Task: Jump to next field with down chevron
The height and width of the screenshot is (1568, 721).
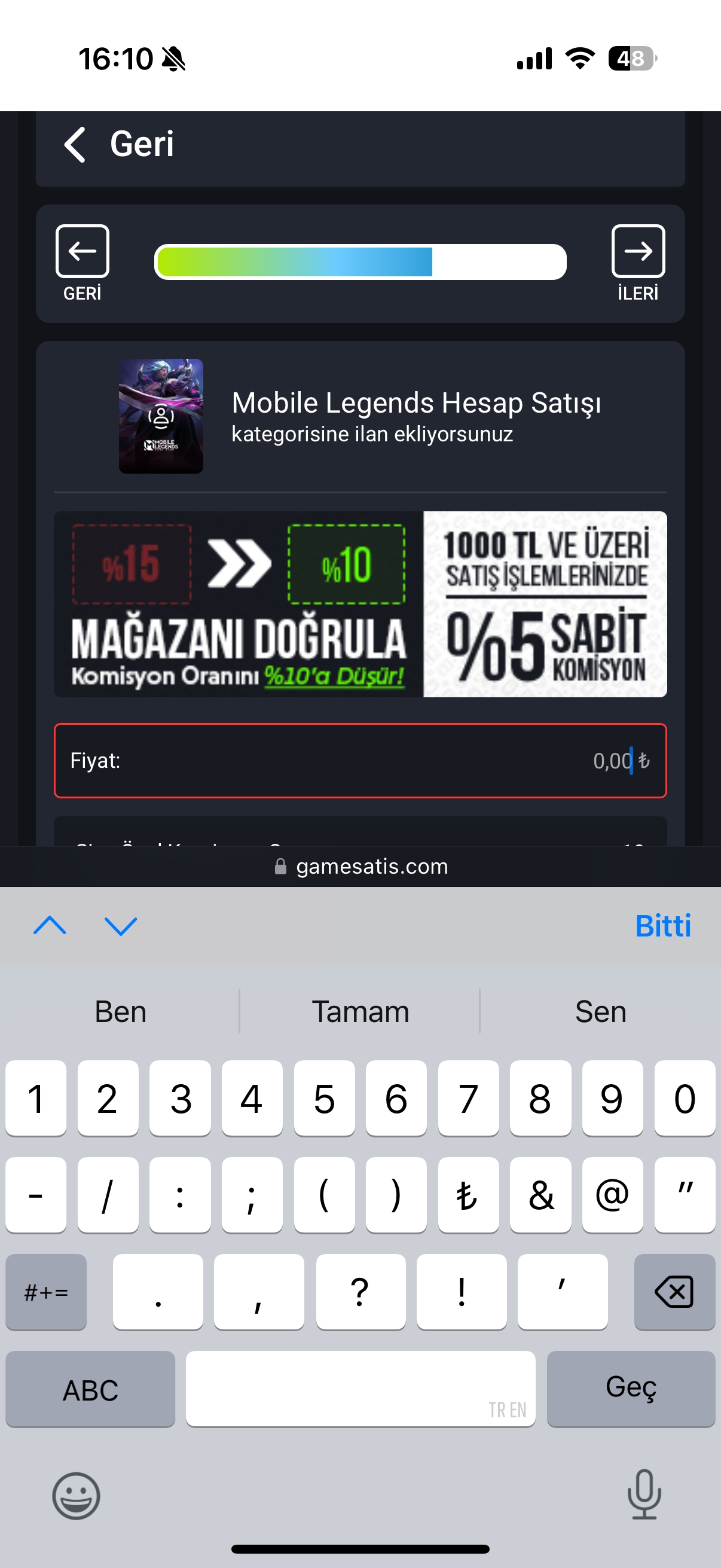Action: 121,925
